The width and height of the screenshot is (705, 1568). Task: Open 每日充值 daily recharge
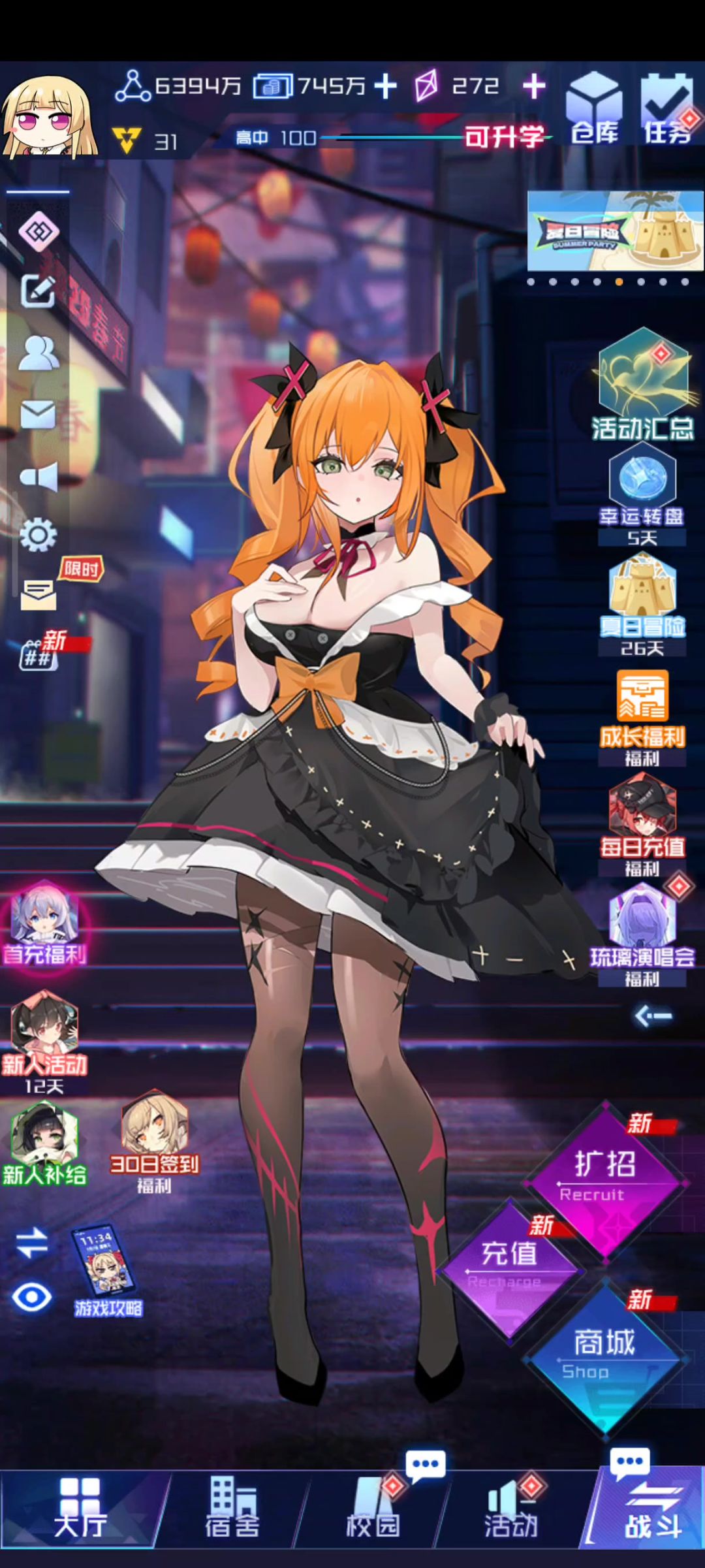point(642,825)
